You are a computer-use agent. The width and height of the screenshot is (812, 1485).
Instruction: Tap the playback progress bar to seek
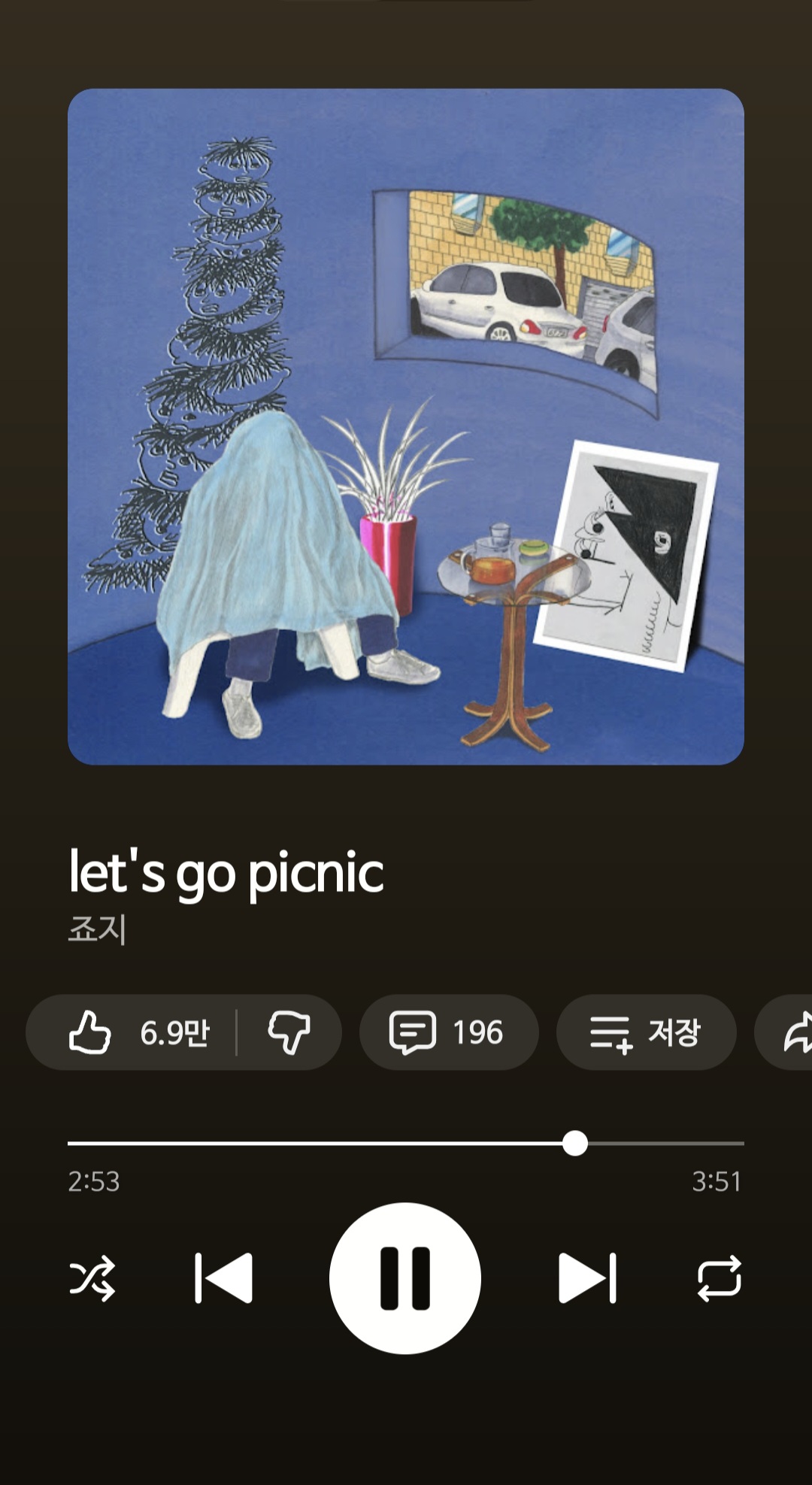[406, 1143]
